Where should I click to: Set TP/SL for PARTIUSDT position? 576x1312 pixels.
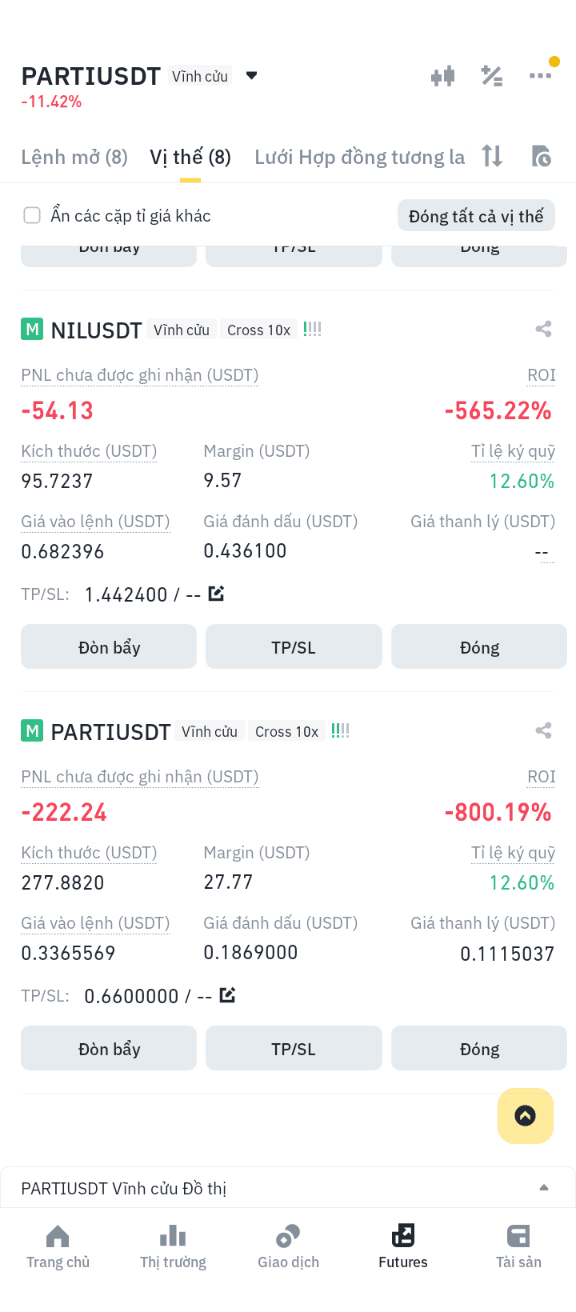coord(294,1048)
